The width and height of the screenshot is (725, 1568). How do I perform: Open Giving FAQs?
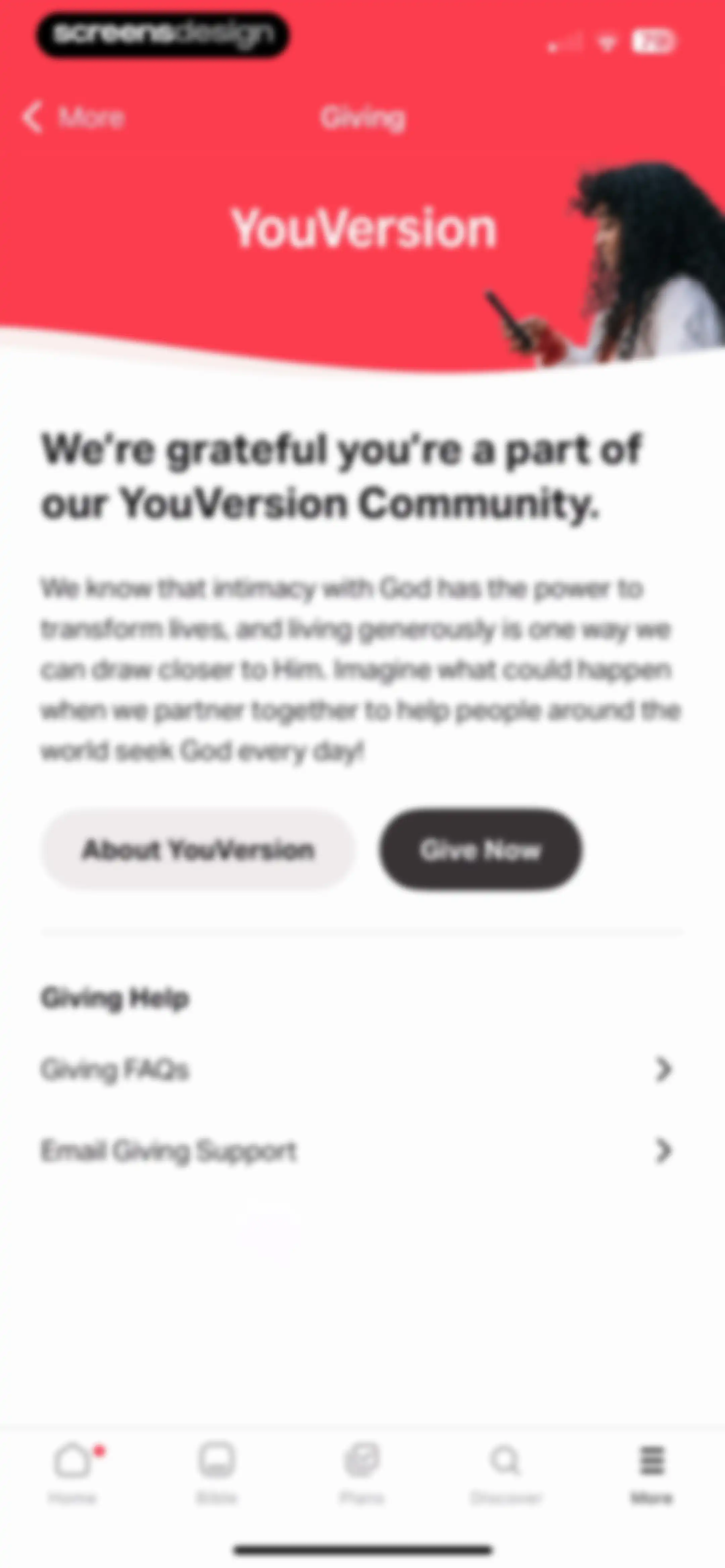[x=362, y=1069]
